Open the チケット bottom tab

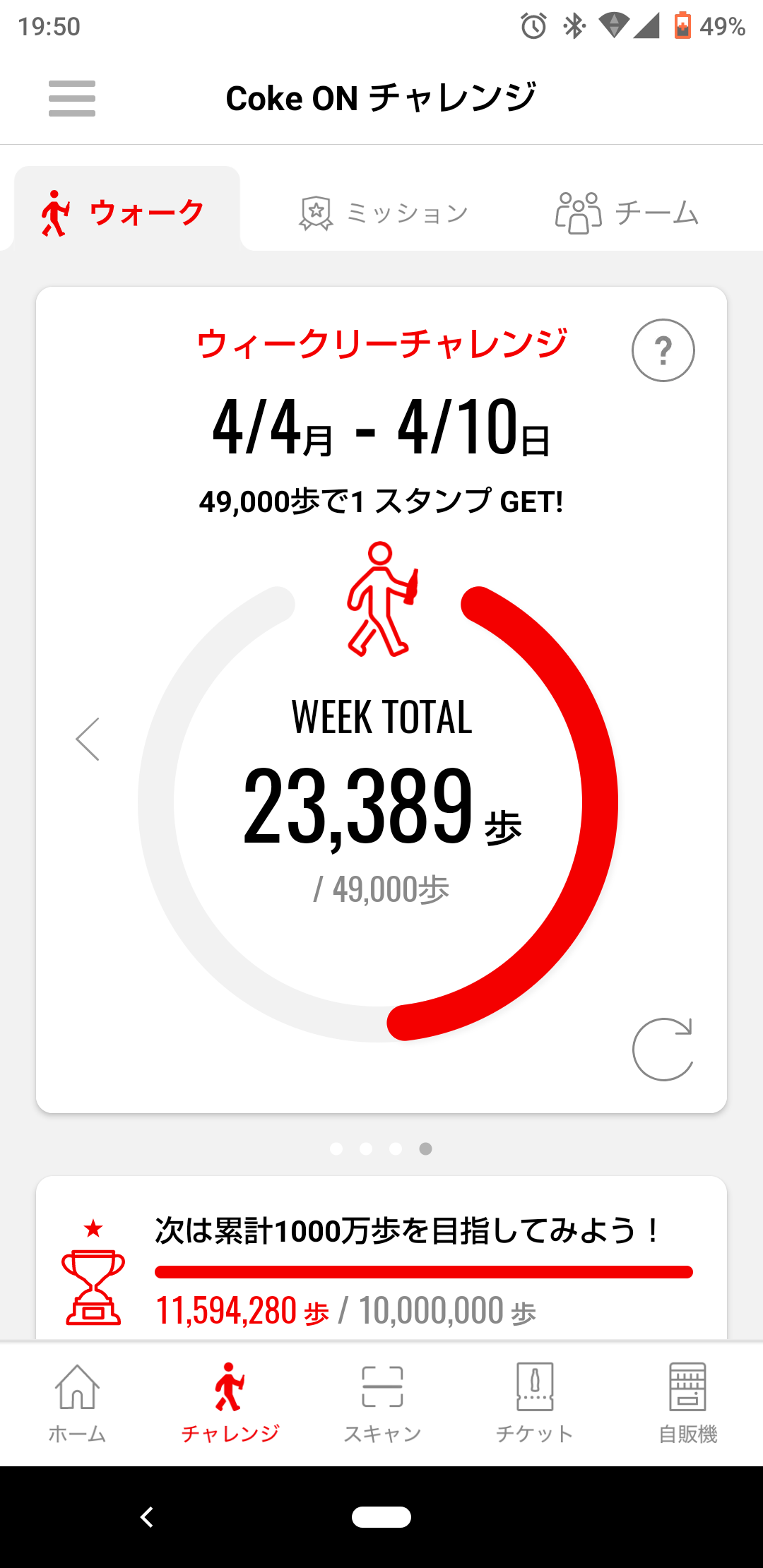coord(535,1404)
